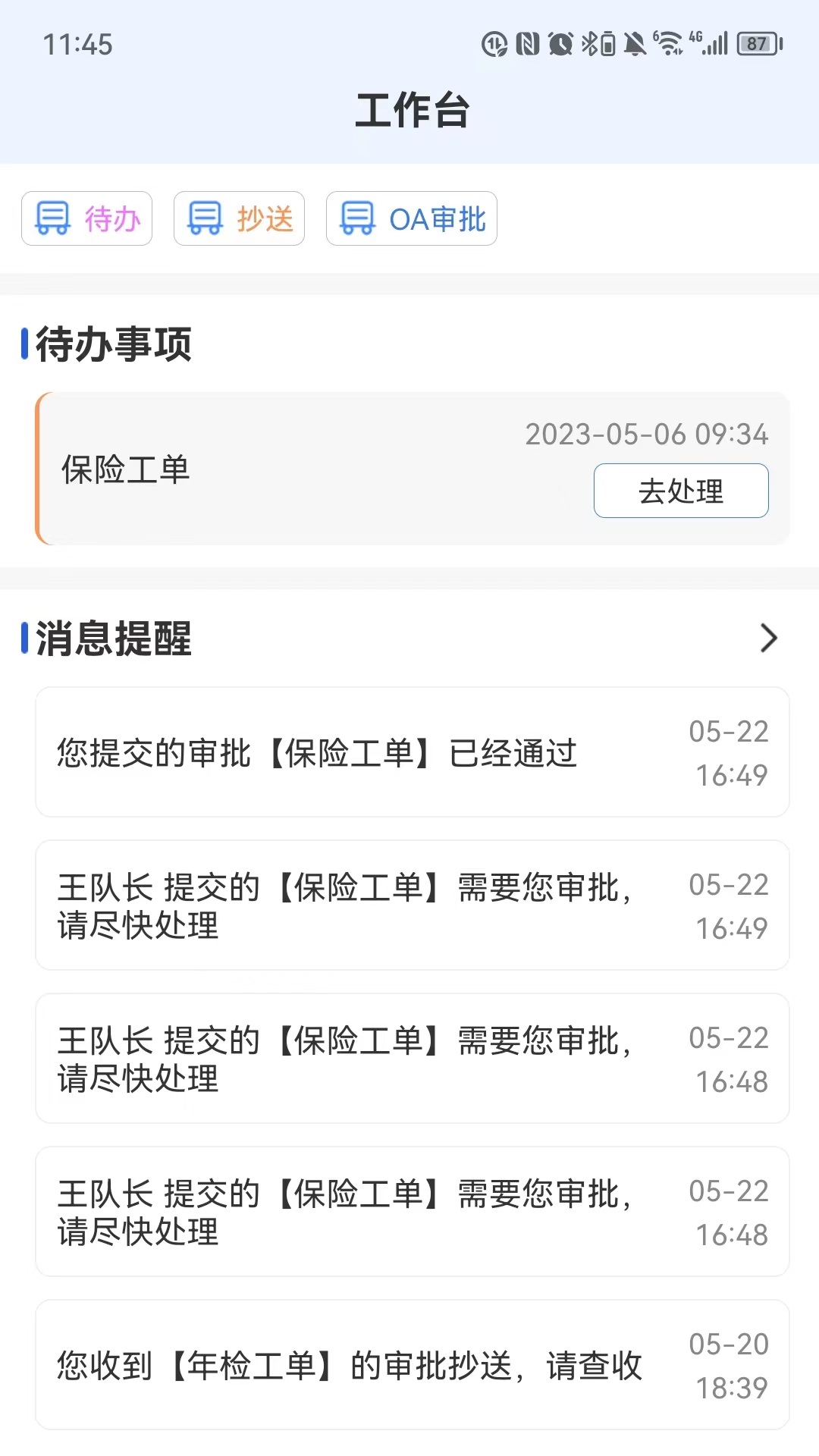The width and height of the screenshot is (819, 1456).
Task: Open the 抄送 shortcut
Action: [x=239, y=218]
